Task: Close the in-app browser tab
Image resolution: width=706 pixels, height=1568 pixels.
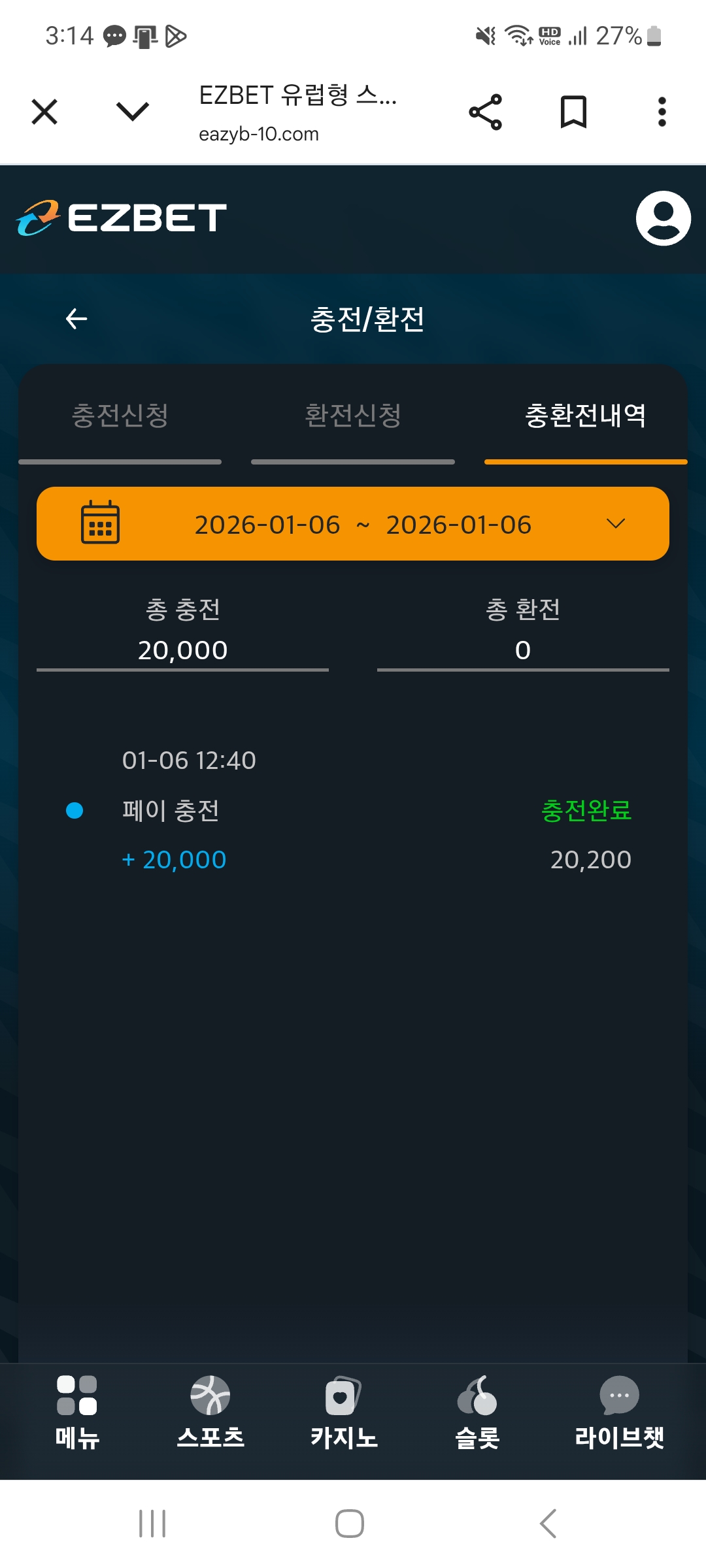Action: (x=44, y=112)
